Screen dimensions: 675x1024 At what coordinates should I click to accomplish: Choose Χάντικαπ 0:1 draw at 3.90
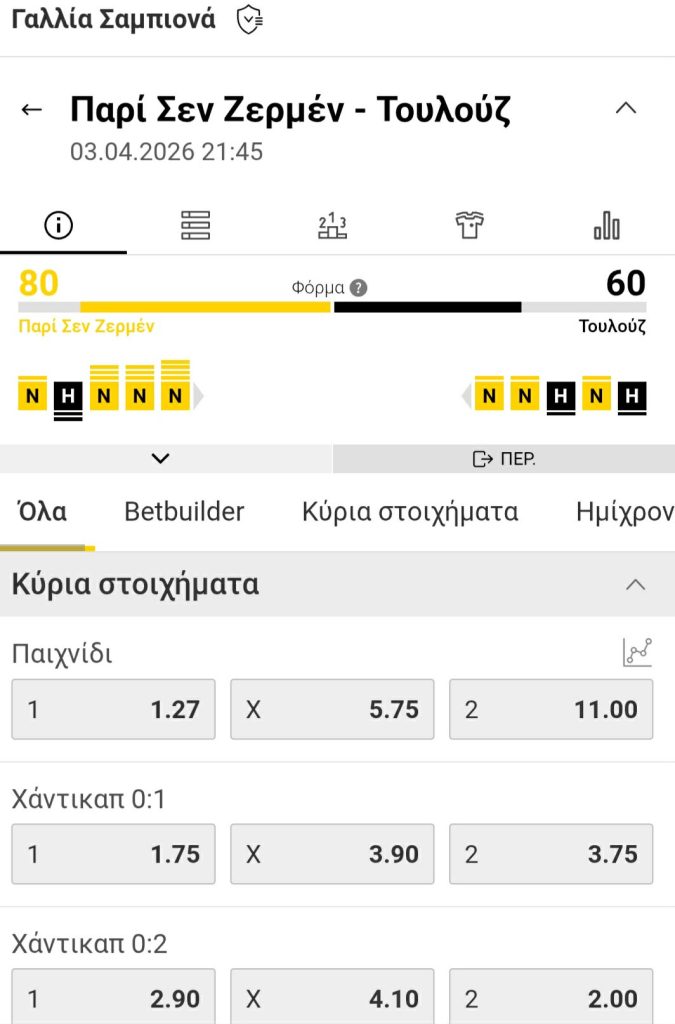pos(332,854)
